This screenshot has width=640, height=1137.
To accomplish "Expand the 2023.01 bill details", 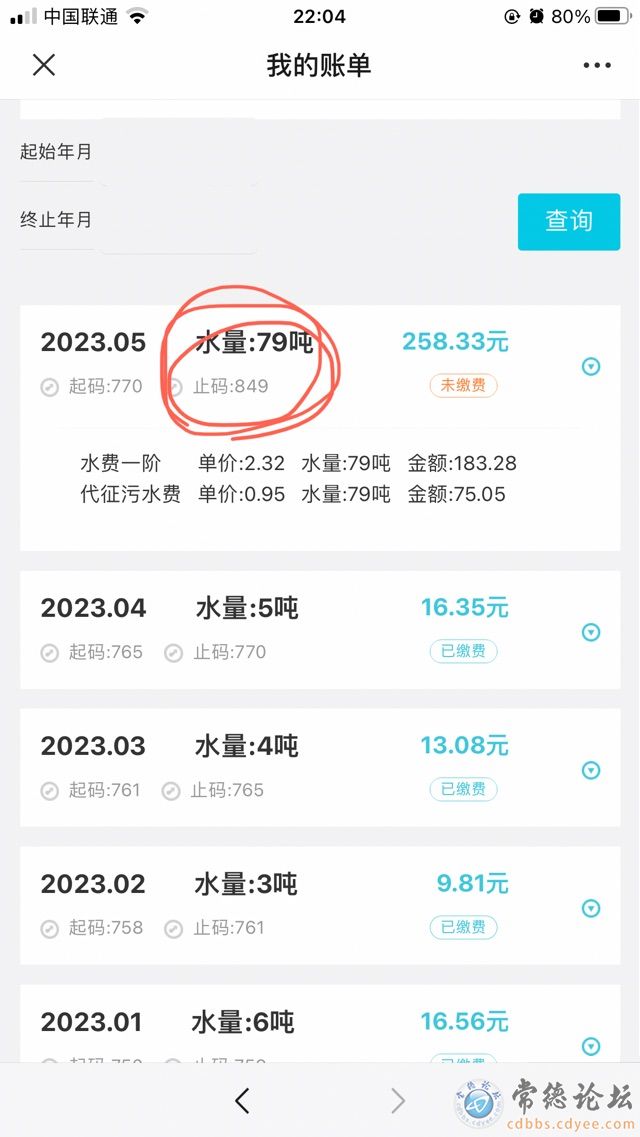I will point(591,1045).
